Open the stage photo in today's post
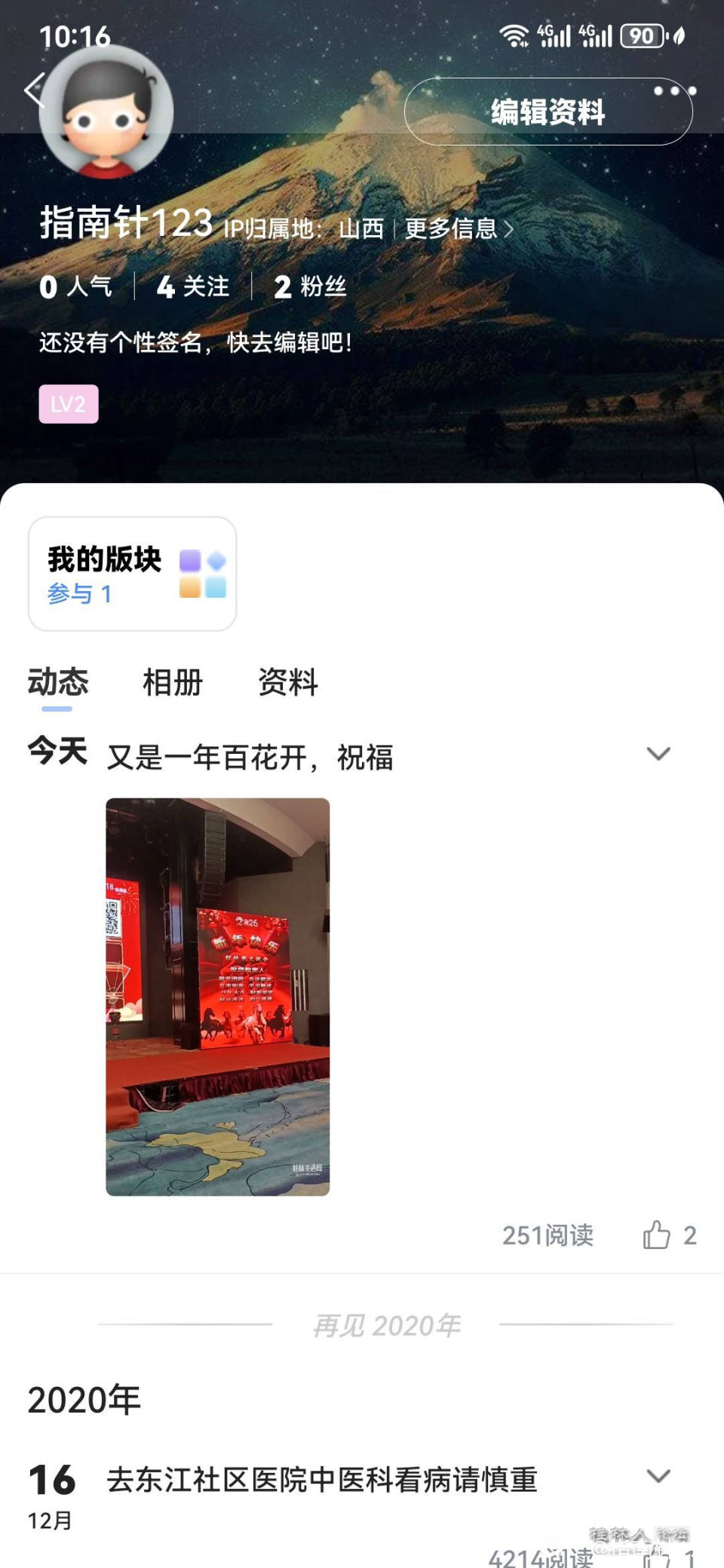 pos(217,997)
